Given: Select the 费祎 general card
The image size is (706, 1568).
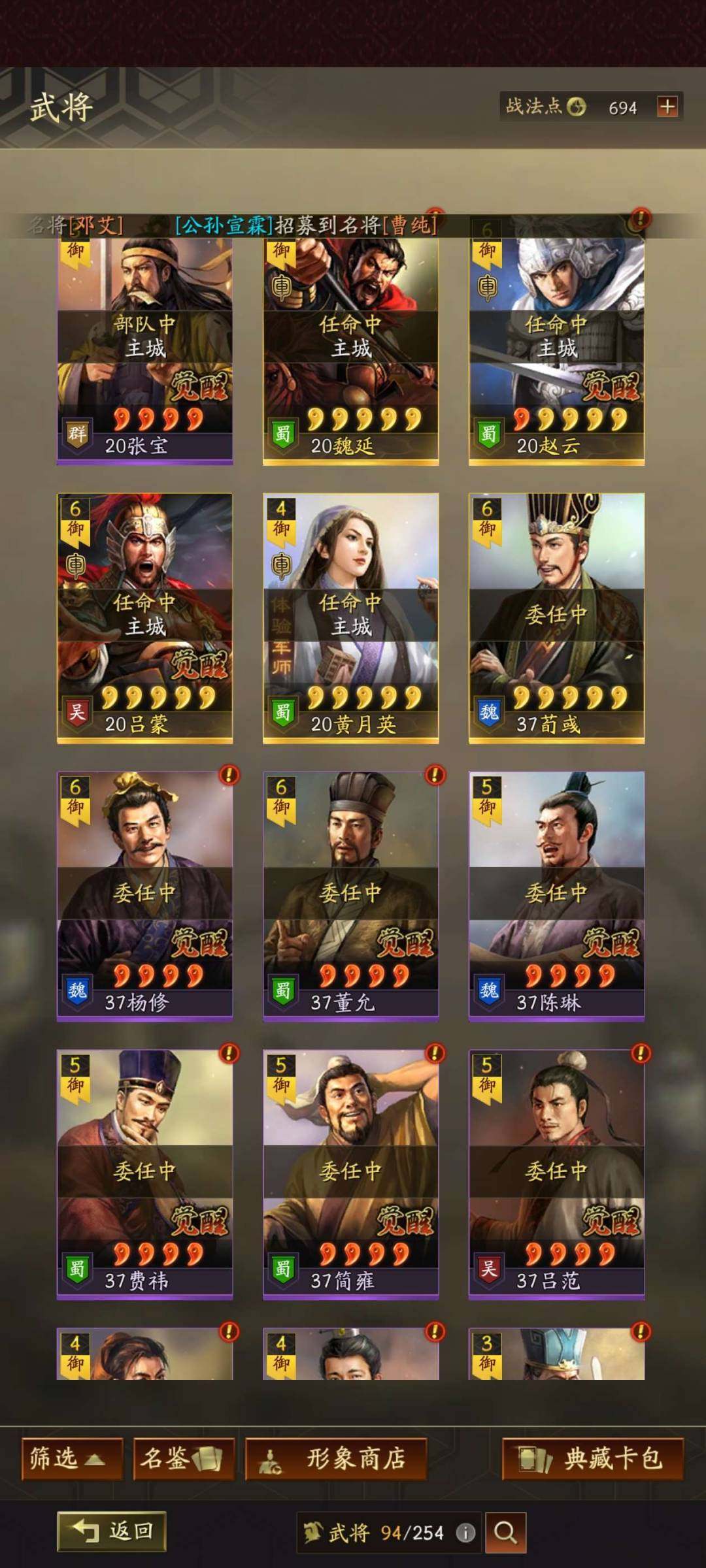Looking at the screenshot, I should (144, 1173).
